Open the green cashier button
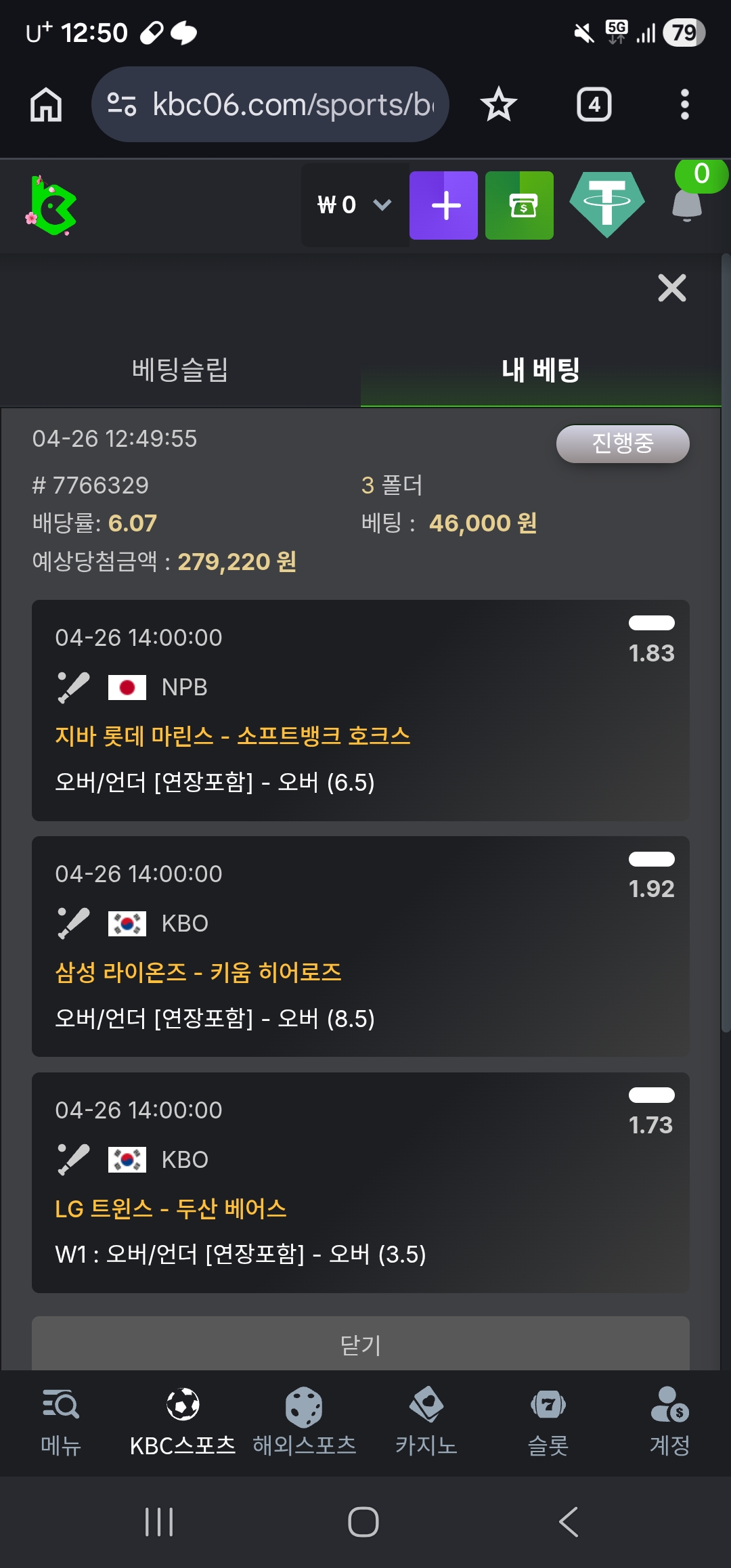The width and height of the screenshot is (731, 1568). pyautogui.click(x=519, y=205)
